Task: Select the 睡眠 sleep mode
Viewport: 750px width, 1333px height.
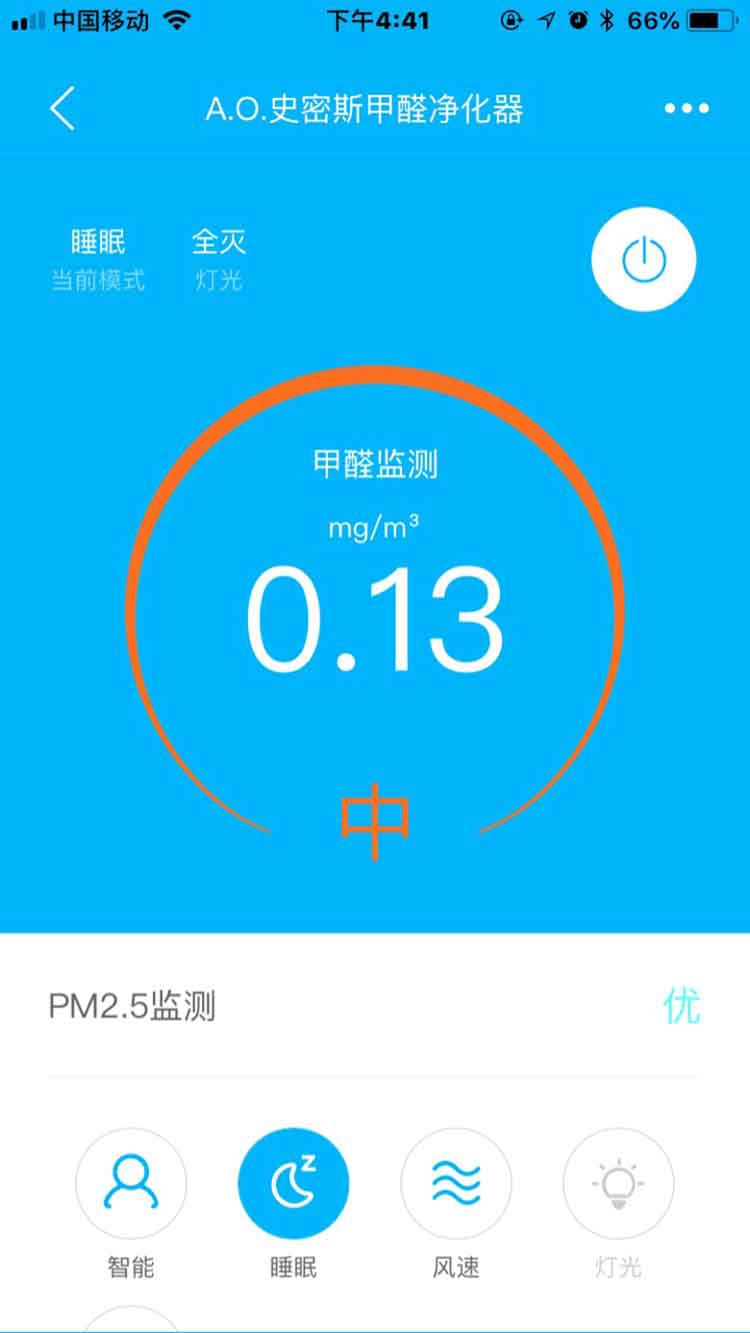Action: coord(293,1184)
